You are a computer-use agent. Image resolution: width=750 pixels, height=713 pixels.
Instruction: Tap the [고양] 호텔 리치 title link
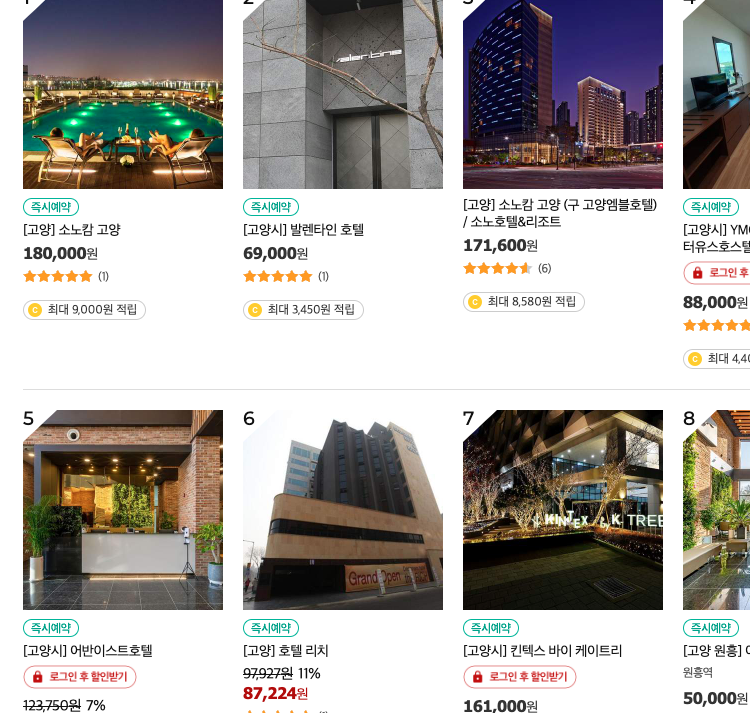click(x=285, y=651)
